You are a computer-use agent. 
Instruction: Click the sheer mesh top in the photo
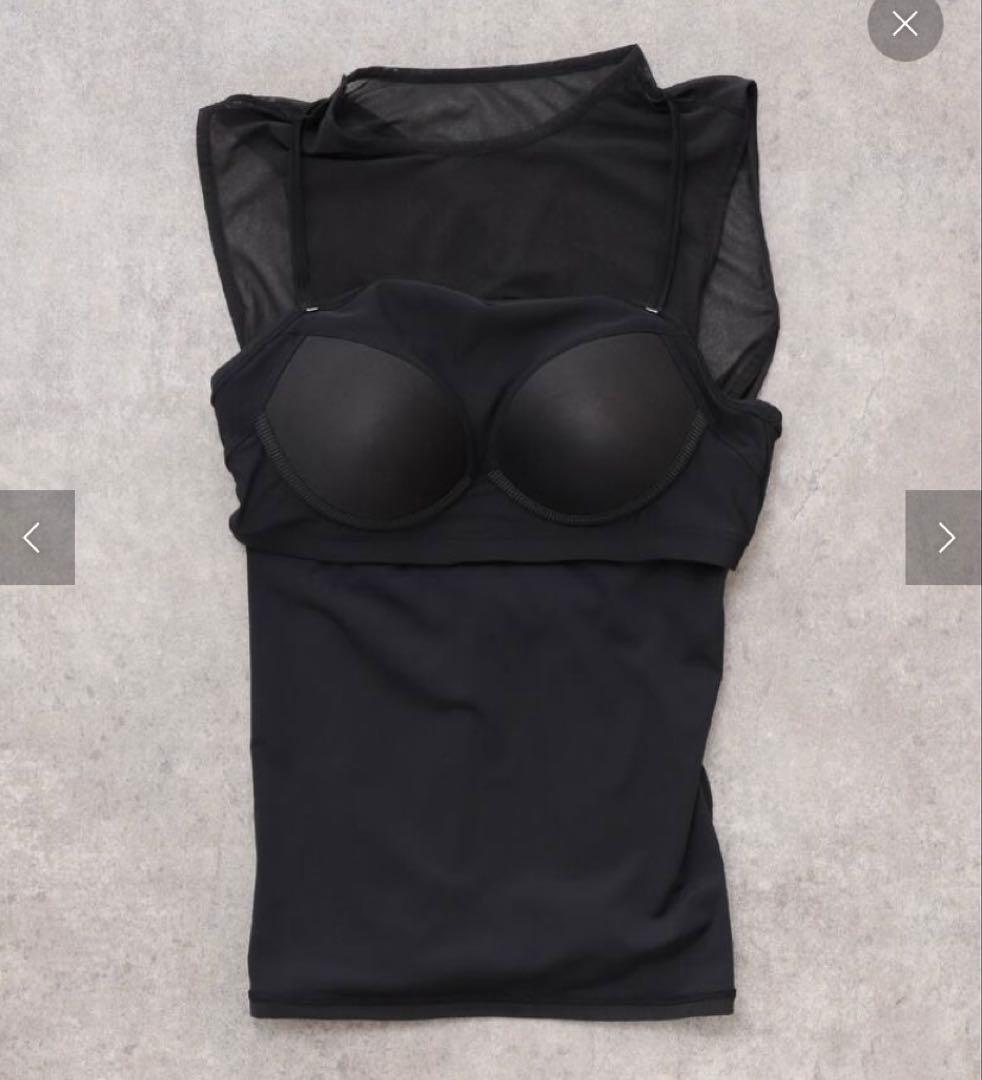point(480,180)
